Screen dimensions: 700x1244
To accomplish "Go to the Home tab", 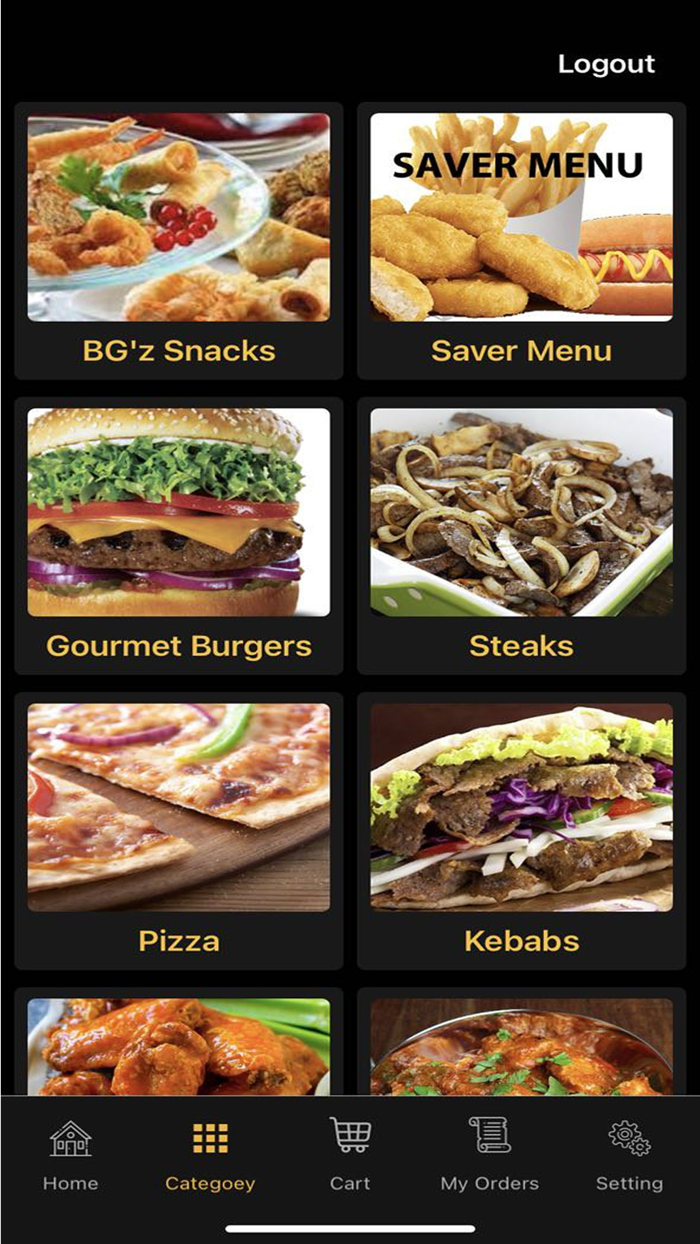I will 70,1155.
